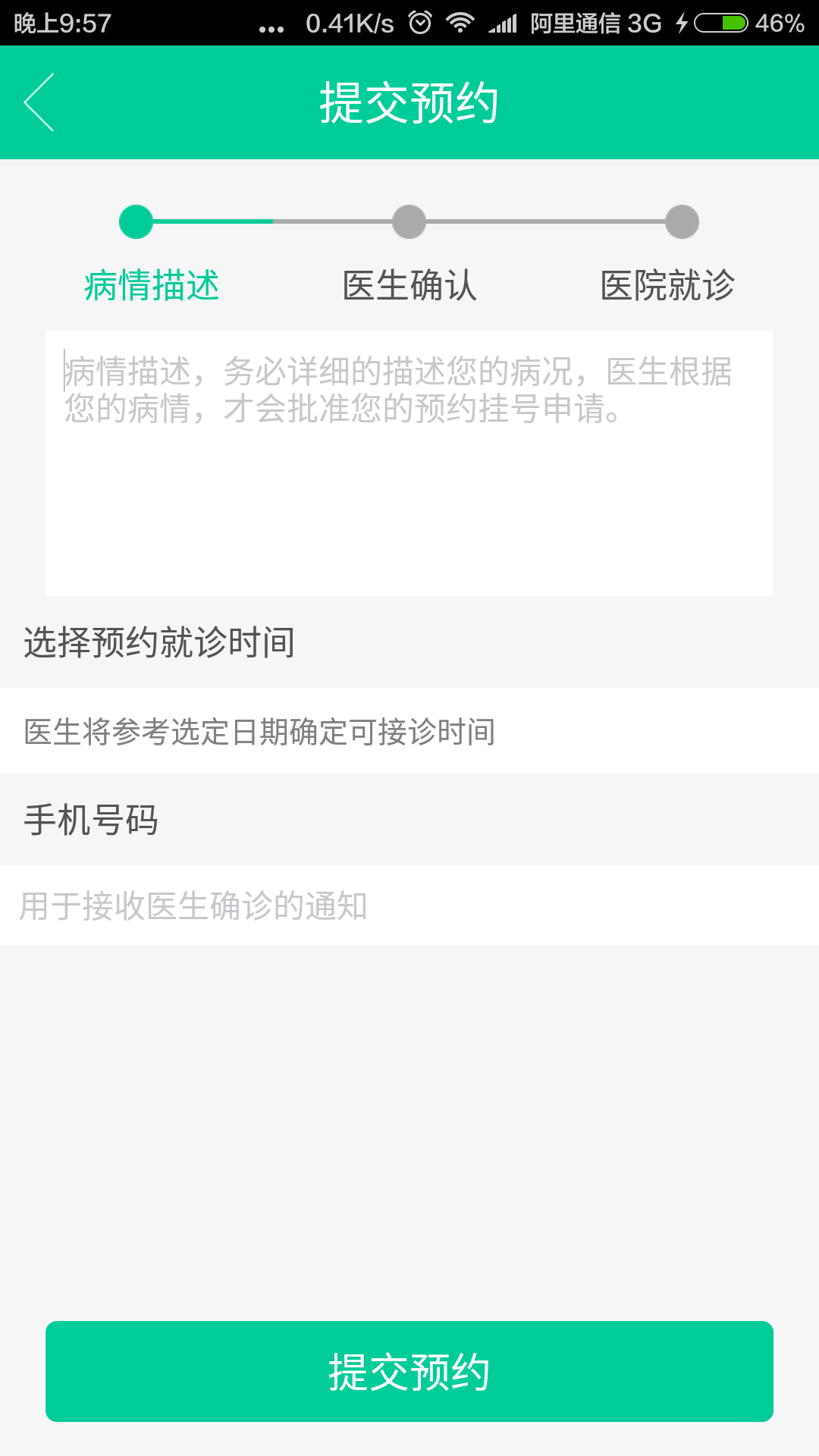This screenshot has height=1456, width=819.
Task: Tap the green 提交预约 button at the bottom
Action: 409,1371
